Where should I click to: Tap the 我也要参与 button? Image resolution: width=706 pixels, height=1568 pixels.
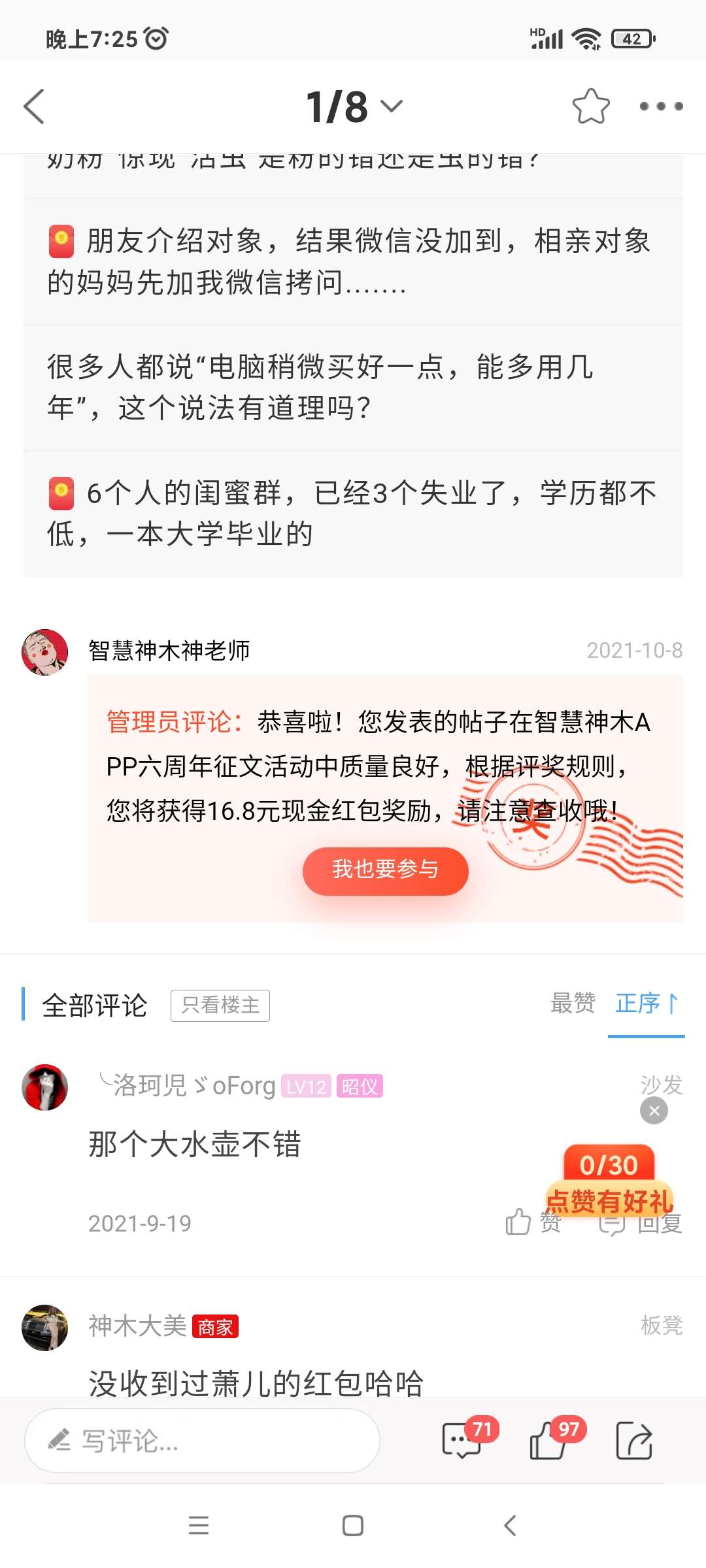click(385, 870)
